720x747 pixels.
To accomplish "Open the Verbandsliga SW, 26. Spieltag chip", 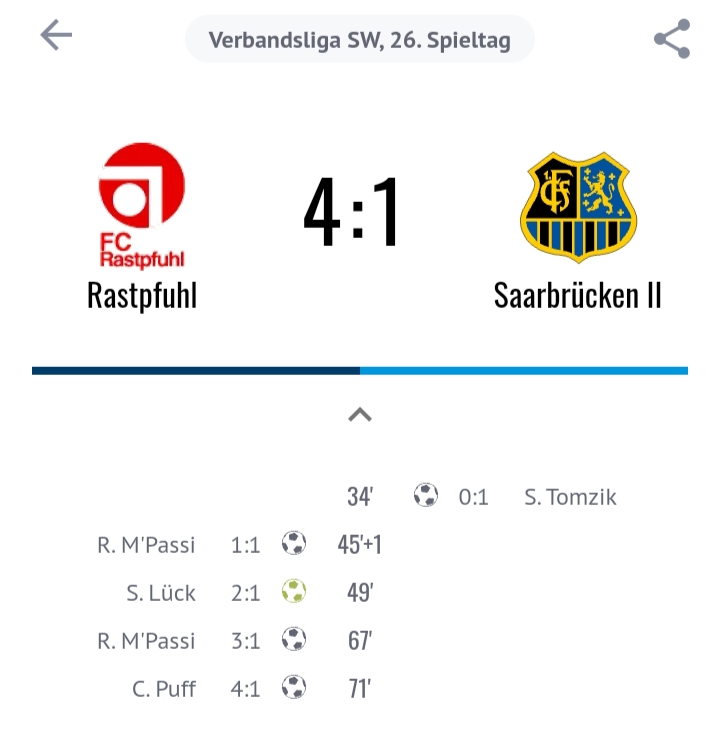I will coord(360,40).
